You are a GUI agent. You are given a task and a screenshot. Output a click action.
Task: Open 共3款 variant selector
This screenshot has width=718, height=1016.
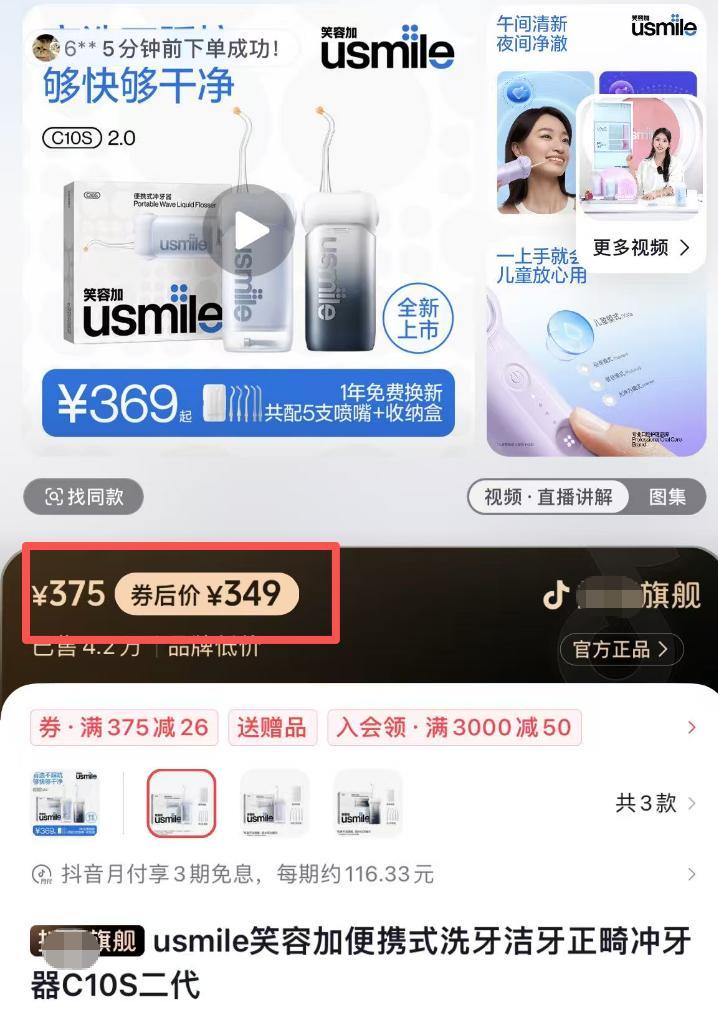654,803
